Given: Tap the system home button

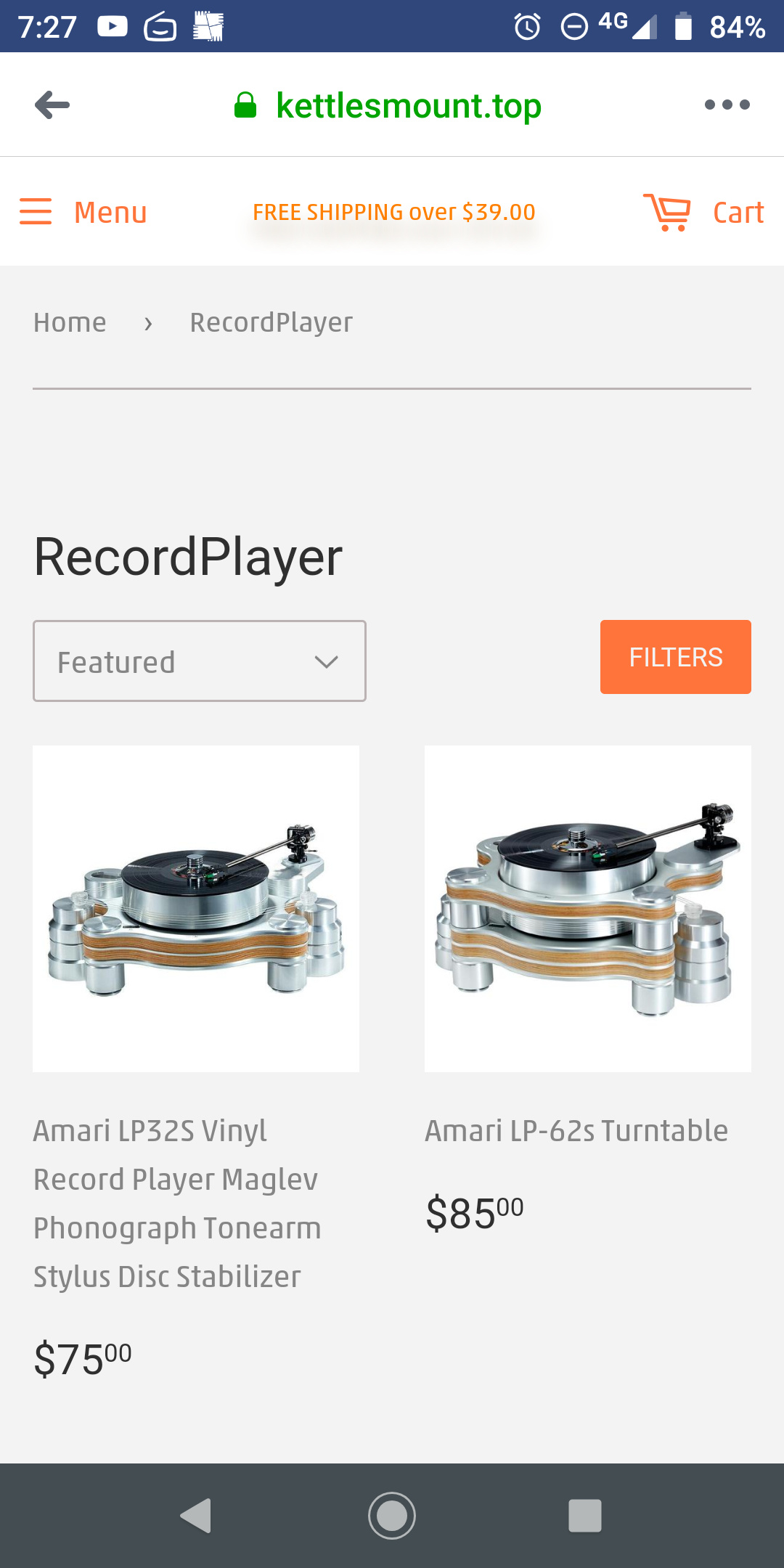Looking at the screenshot, I should (392, 1516).
